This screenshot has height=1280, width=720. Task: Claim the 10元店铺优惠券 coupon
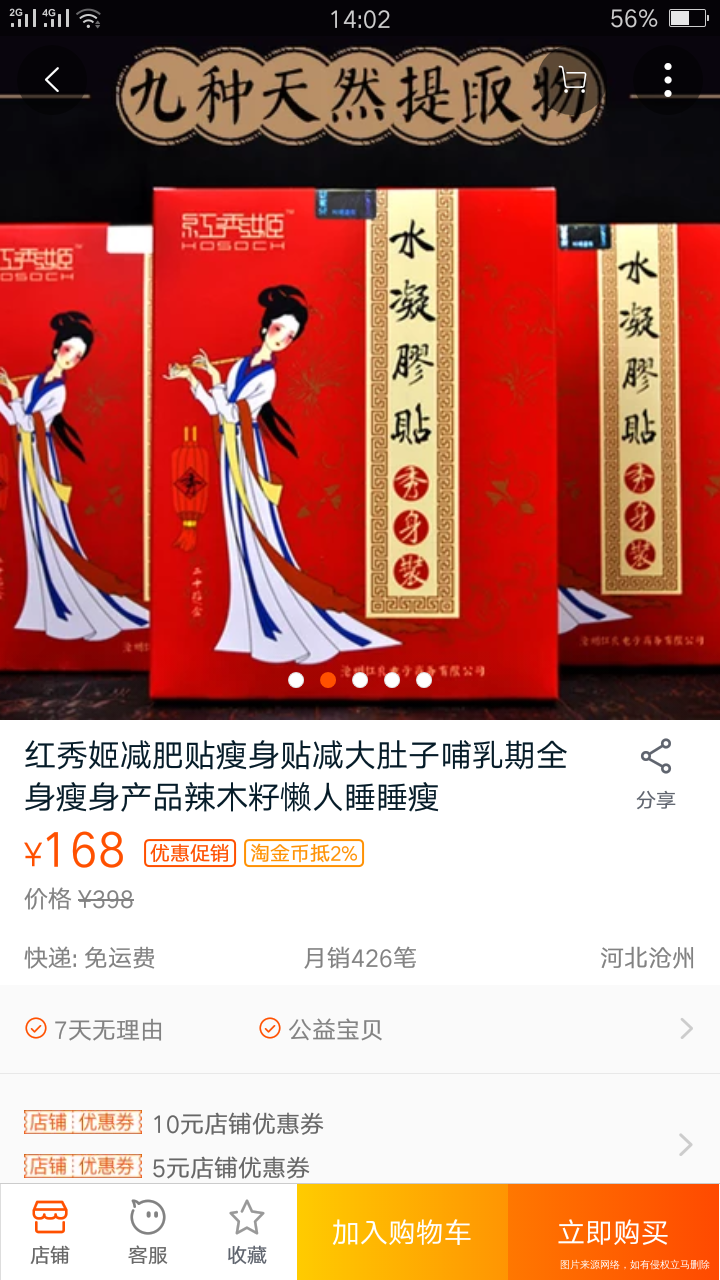point(240,1122)
